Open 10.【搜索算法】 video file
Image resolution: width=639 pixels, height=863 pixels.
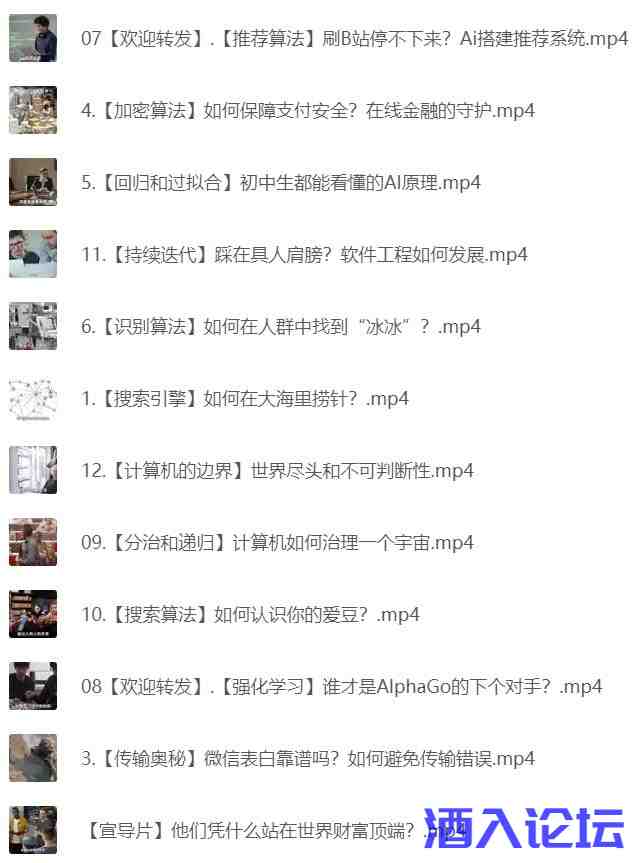click(250, 615)
